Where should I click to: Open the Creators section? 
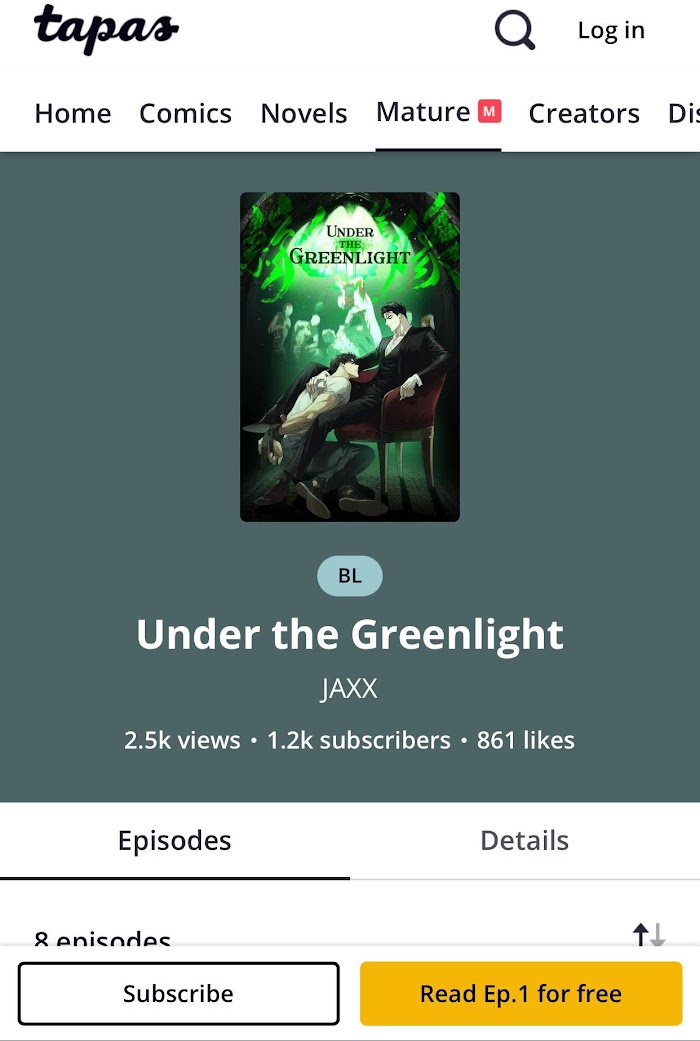pos(584,113)
